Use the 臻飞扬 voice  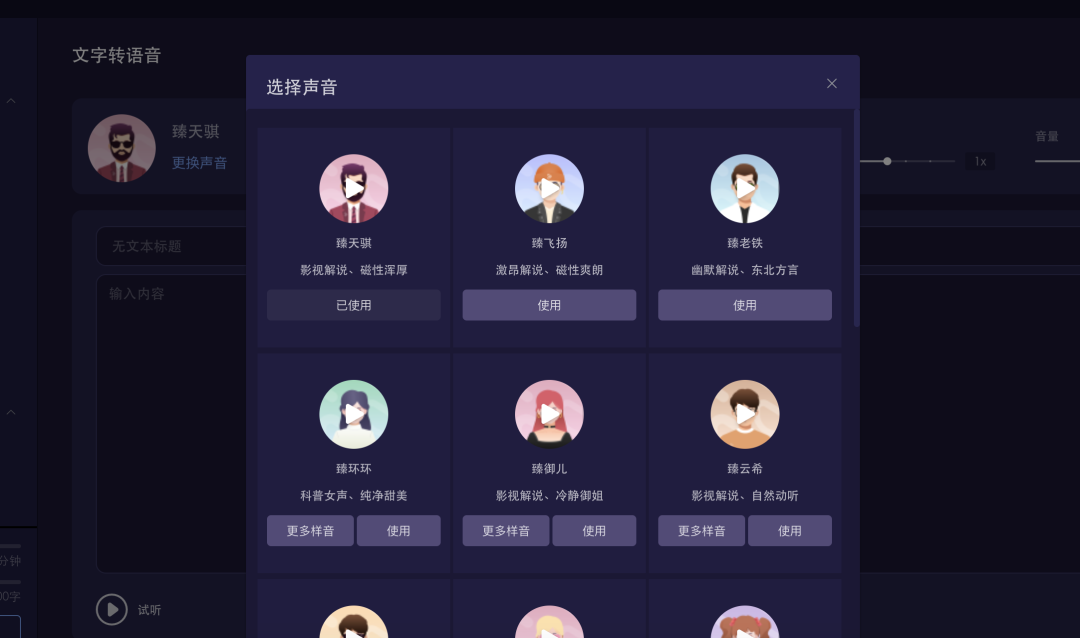click(x=549, y=305)
